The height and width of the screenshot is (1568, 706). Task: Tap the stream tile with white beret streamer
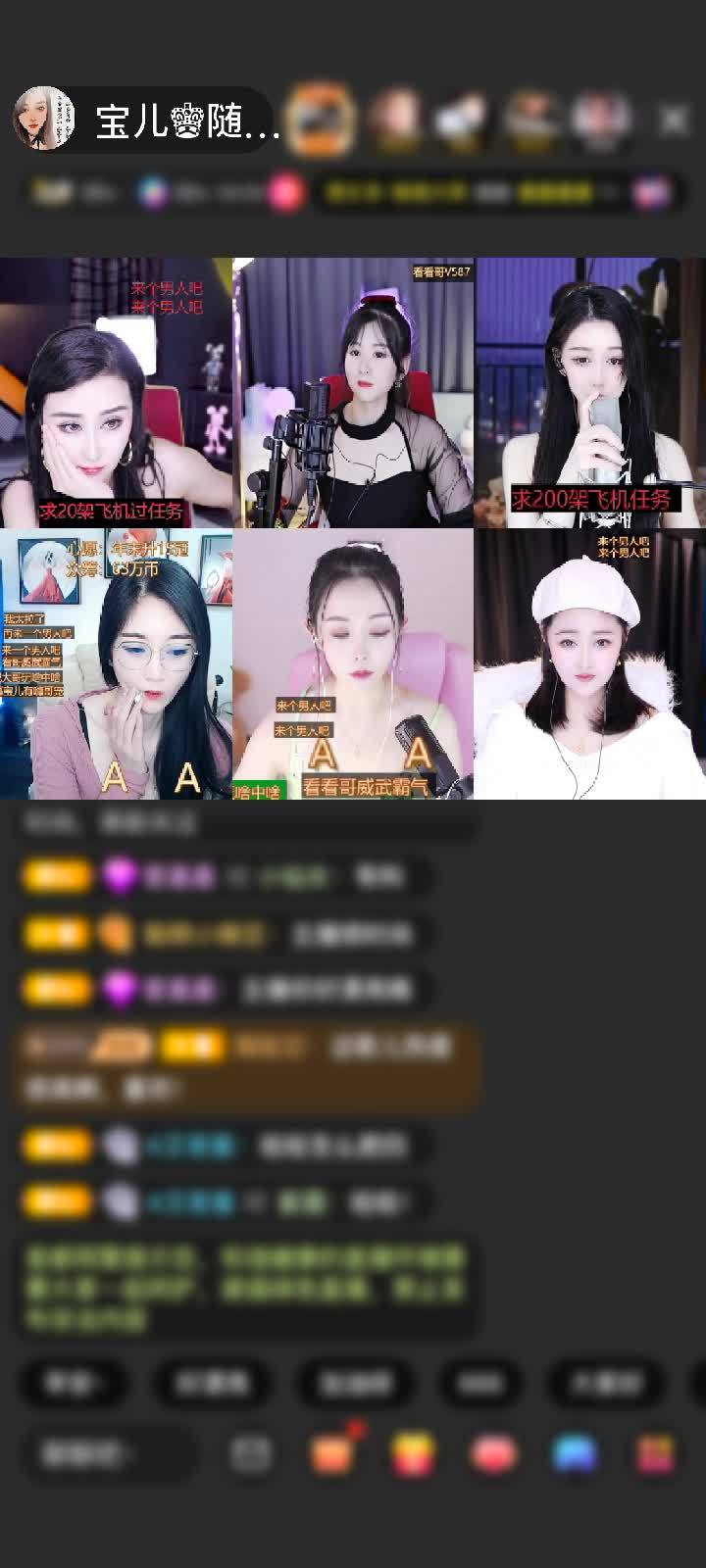click(590, 664)
